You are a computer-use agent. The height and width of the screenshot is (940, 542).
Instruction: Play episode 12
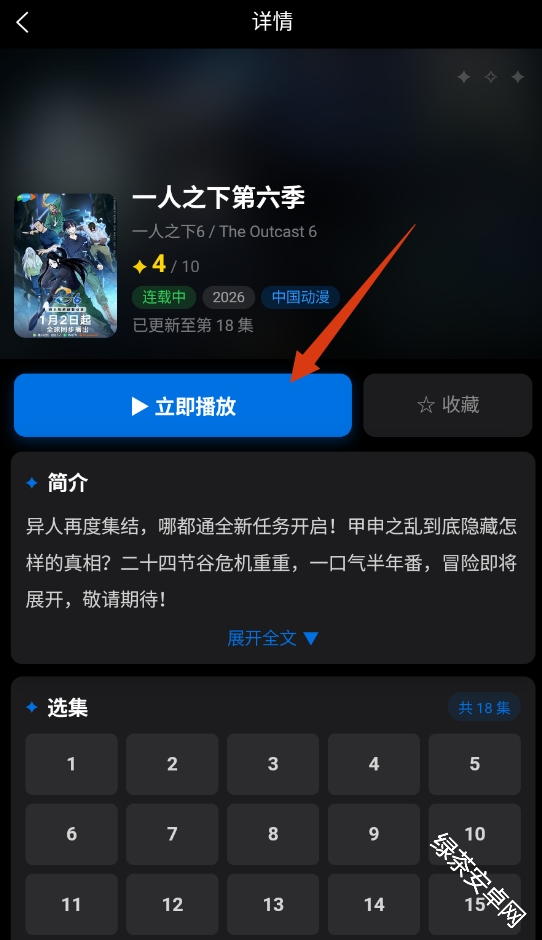172,904
